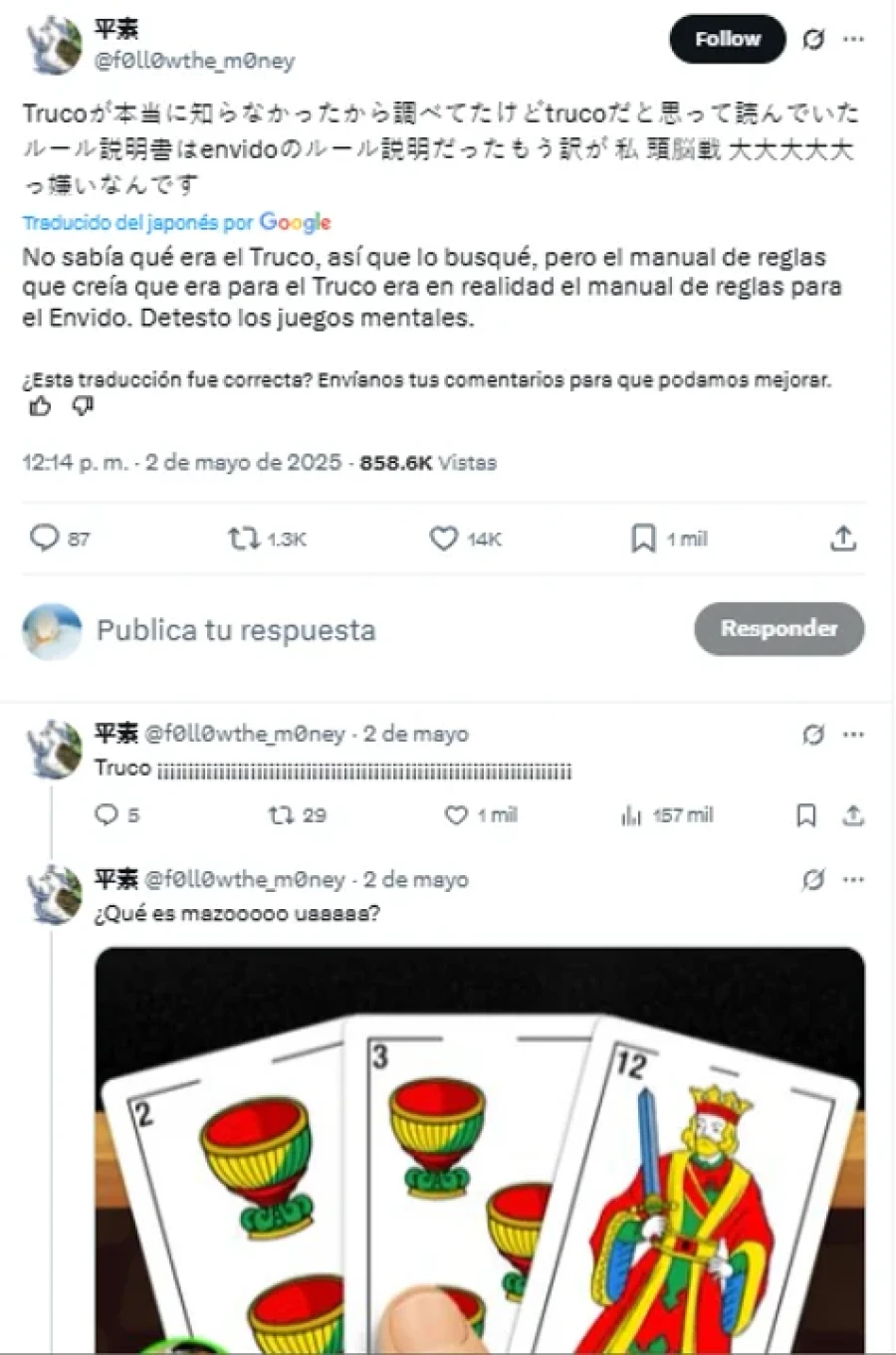This screenshot has height=1355, width=896.
Task: Like the 'Truco ¡¡¡¡' post
Action: [x=456, y=815]
